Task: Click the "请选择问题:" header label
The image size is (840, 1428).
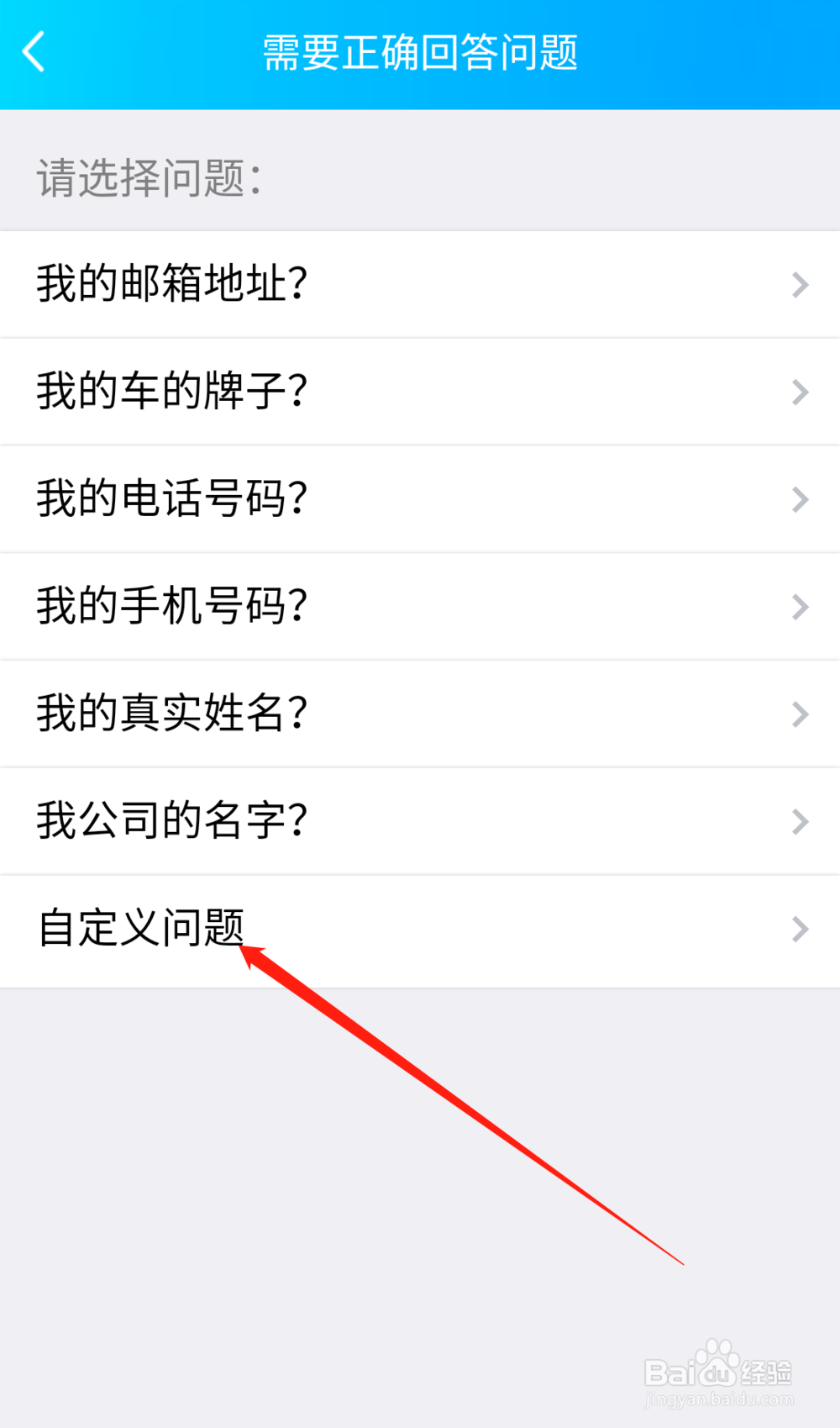Action: tap(148, 177)
